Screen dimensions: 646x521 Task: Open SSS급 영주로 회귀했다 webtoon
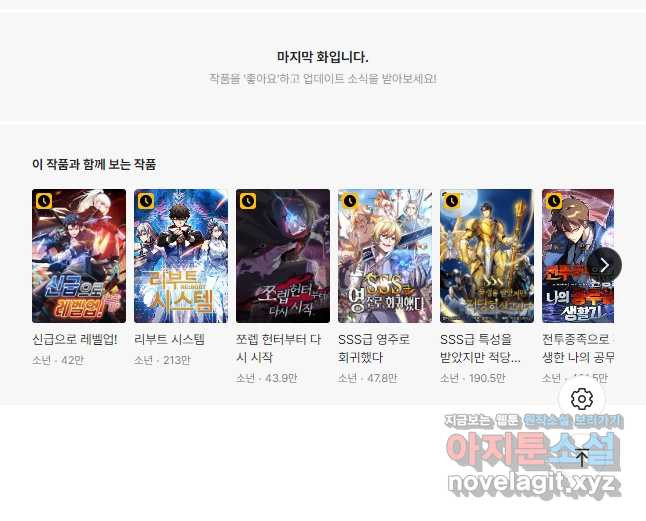[385, 256]
